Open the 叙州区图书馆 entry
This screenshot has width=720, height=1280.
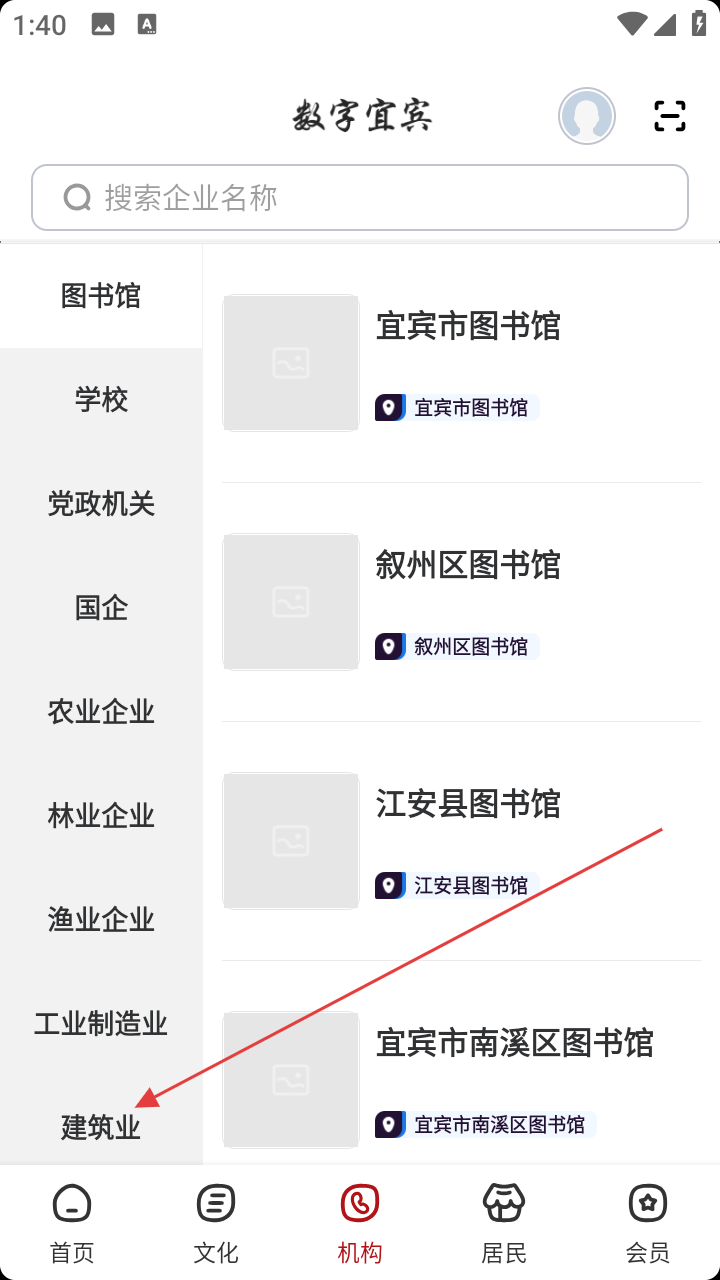click(x=468, y=565)
